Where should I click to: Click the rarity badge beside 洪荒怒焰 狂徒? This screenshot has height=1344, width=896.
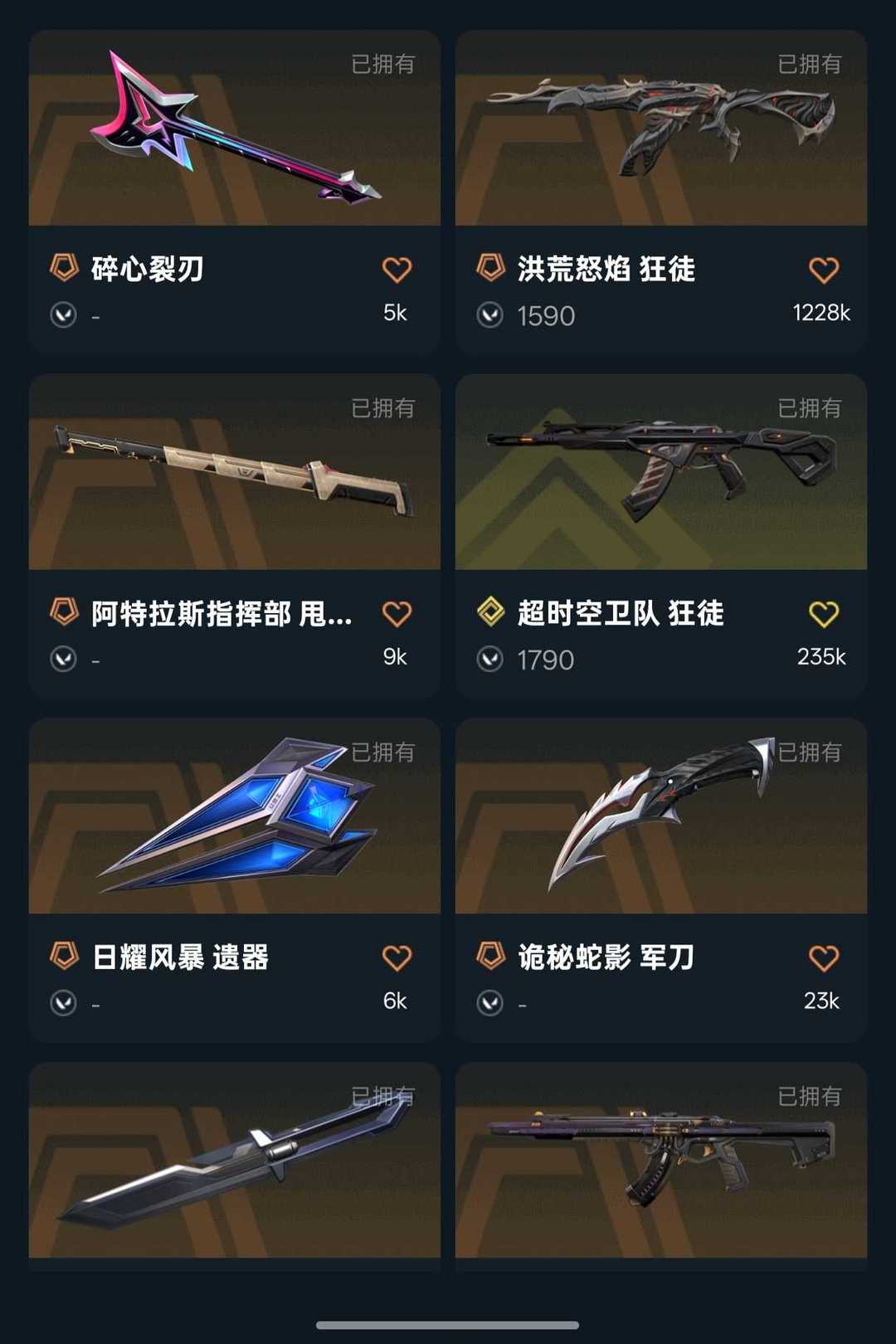point(489,268)
